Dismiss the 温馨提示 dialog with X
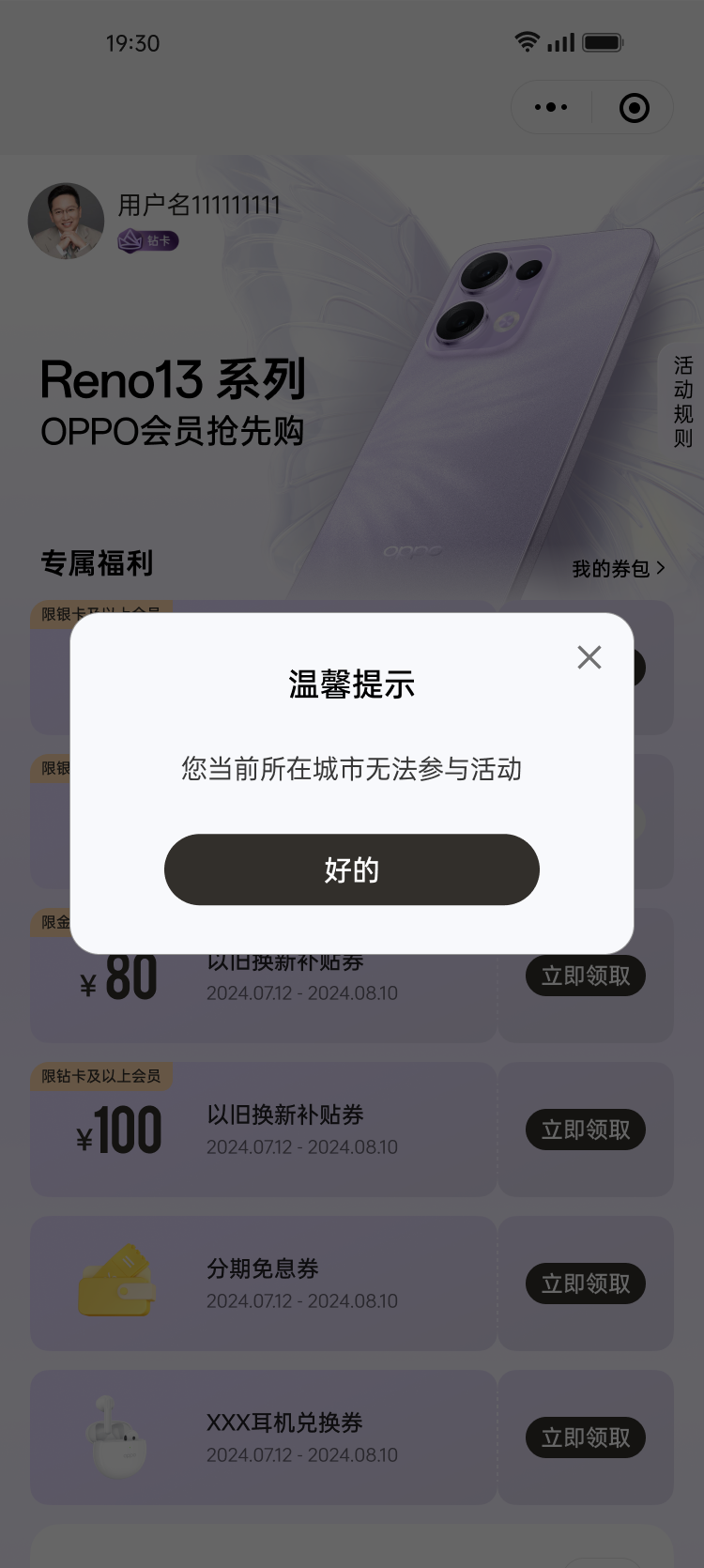This screenshot has height=1568, width=704. point(589,657)
